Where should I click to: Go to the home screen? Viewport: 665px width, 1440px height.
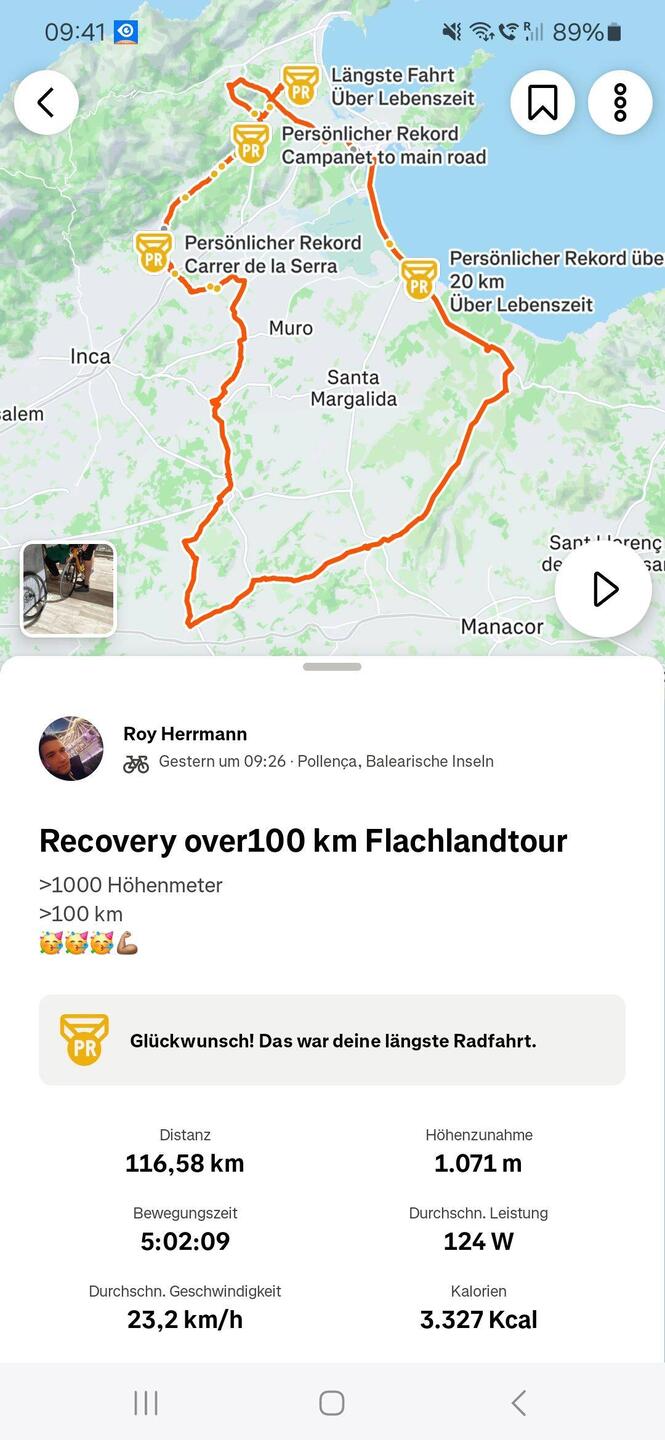point(332,1403)
